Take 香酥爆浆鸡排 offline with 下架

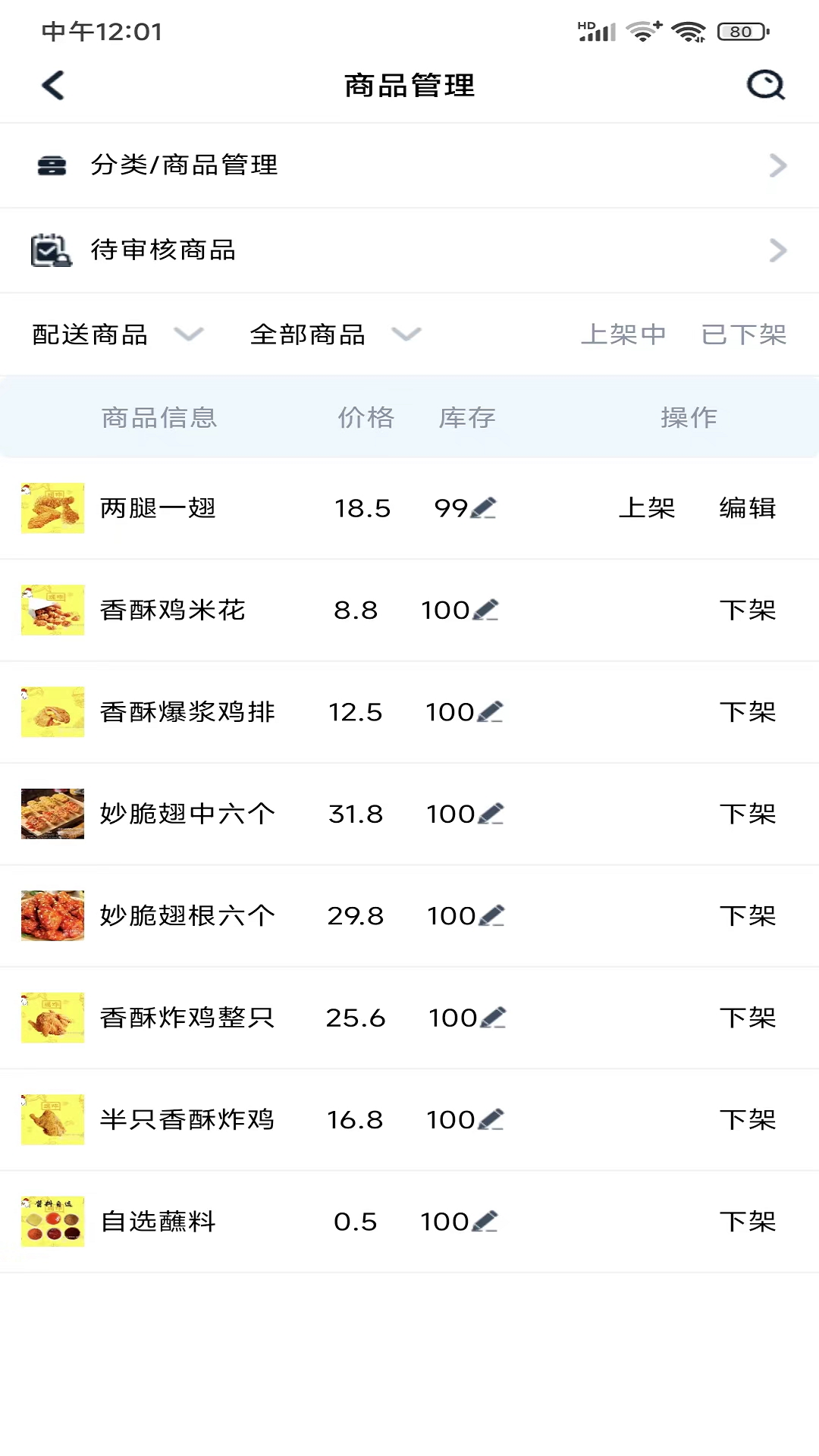pyautogui.click(x=748, y=711)
